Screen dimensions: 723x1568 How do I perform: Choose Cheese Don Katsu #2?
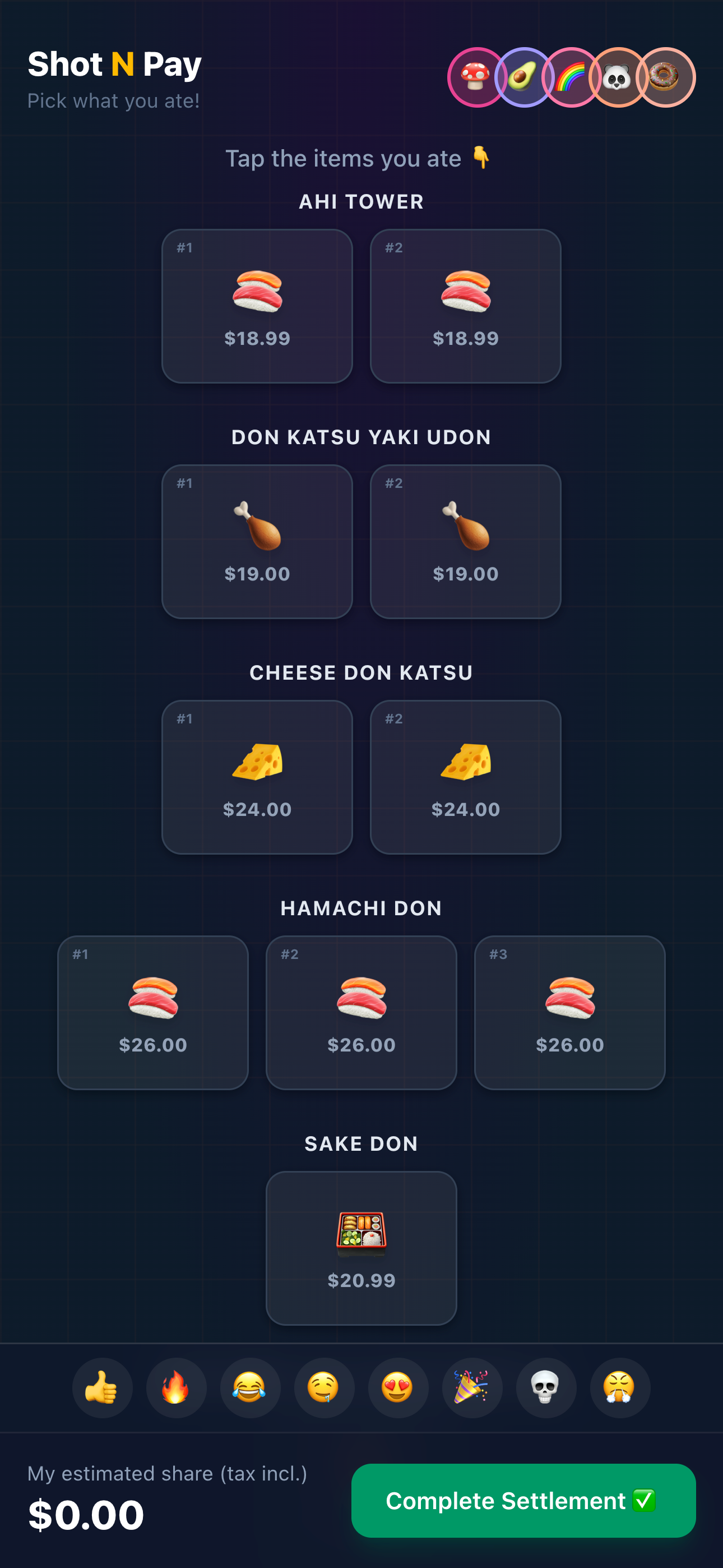(465, 777)
